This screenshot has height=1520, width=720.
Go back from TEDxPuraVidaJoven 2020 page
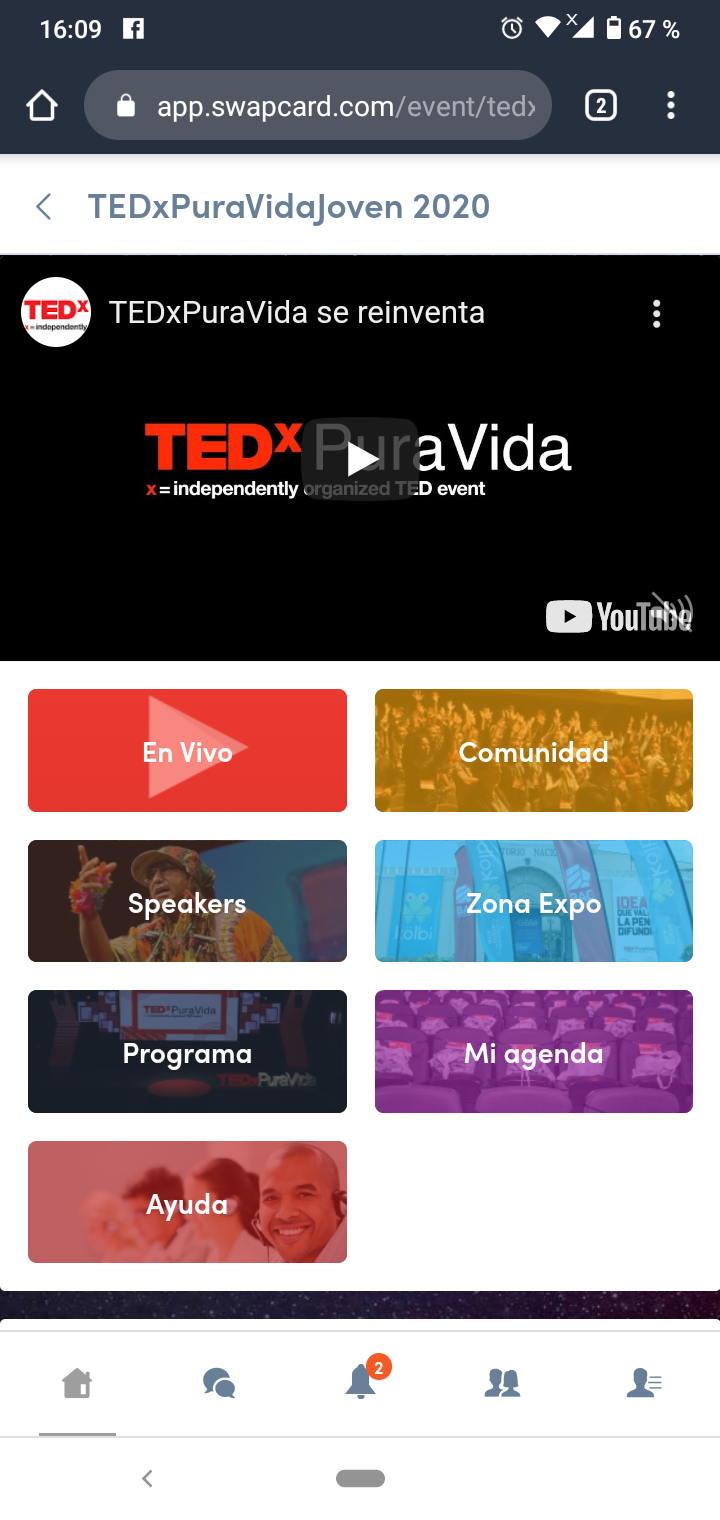pyautogui.click(x=43, y=207)
